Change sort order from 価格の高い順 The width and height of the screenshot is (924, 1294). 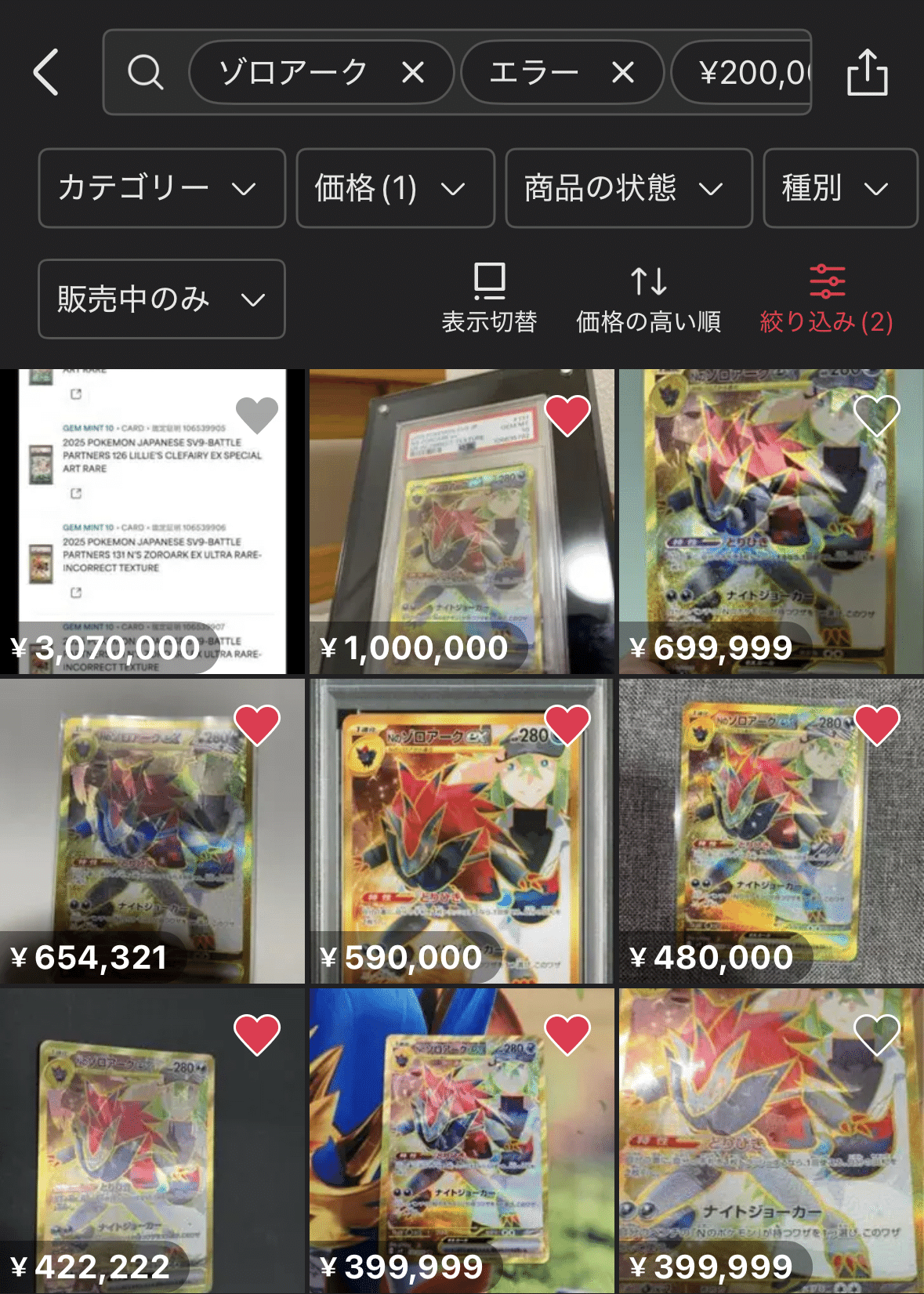[x=648, y=299]
